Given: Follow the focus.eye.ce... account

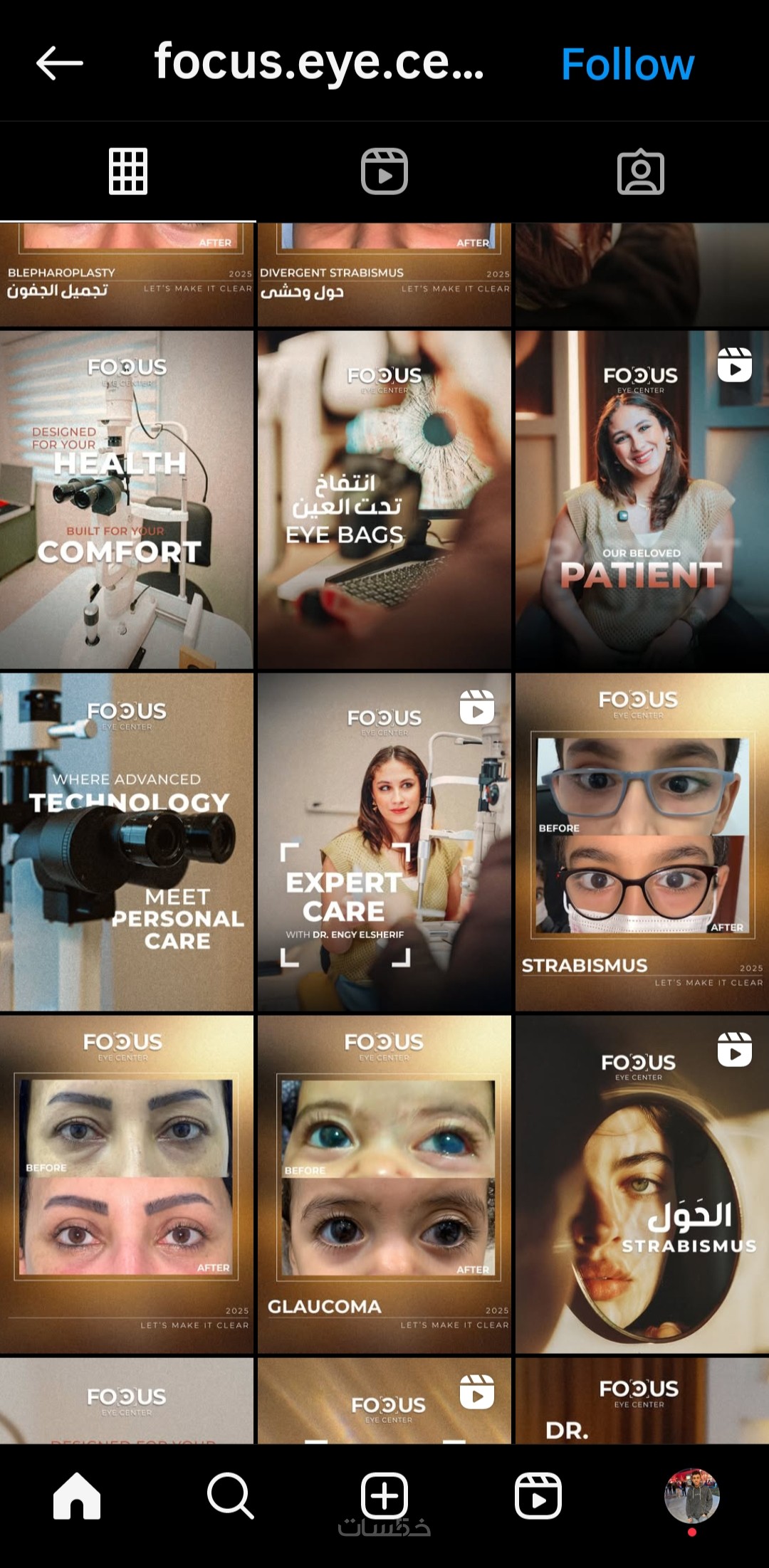Looking at the screenshot, I should click(x=627, y=65).
